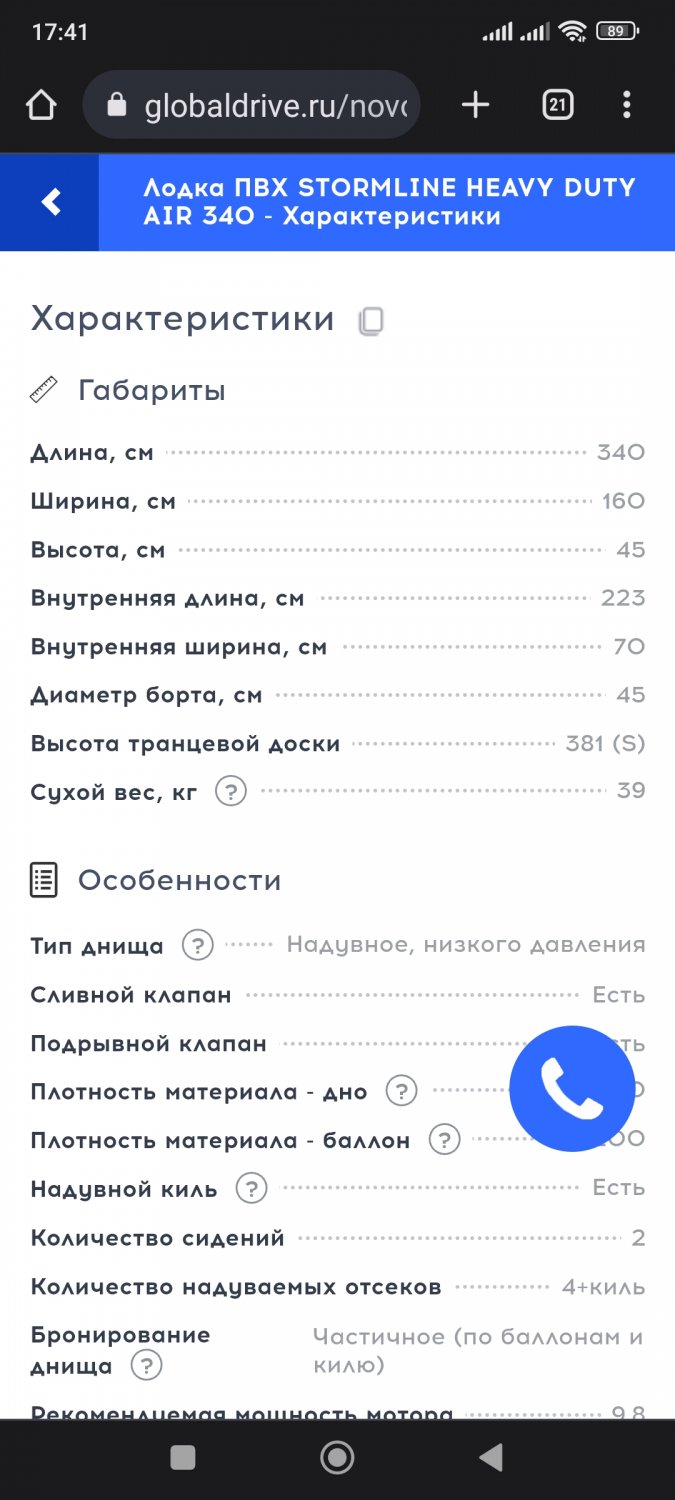Screen dimensions: 675x1500
Task: Show the hint for Бронирование днища
Action: [147, 1366]
